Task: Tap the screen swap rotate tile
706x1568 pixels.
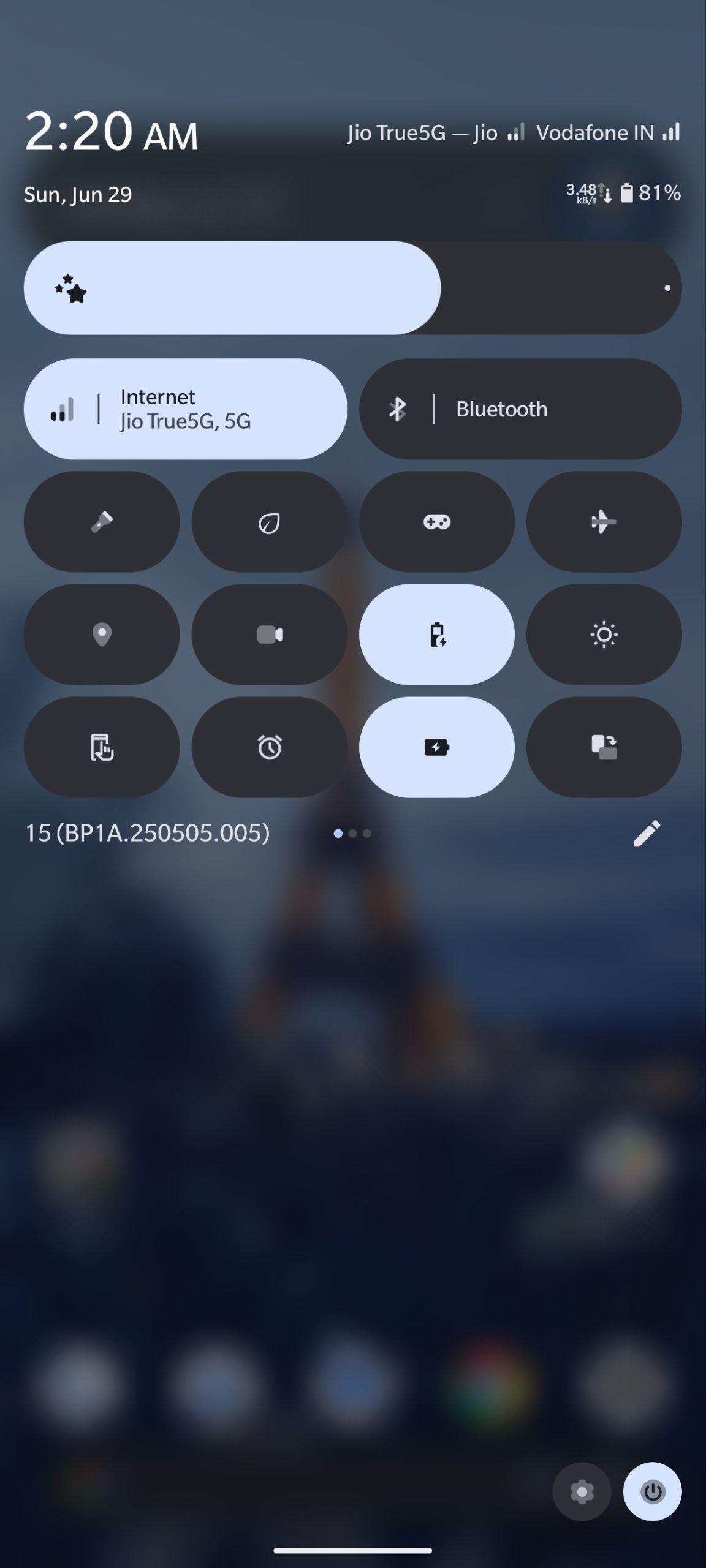Action: [x=604, y=747]
